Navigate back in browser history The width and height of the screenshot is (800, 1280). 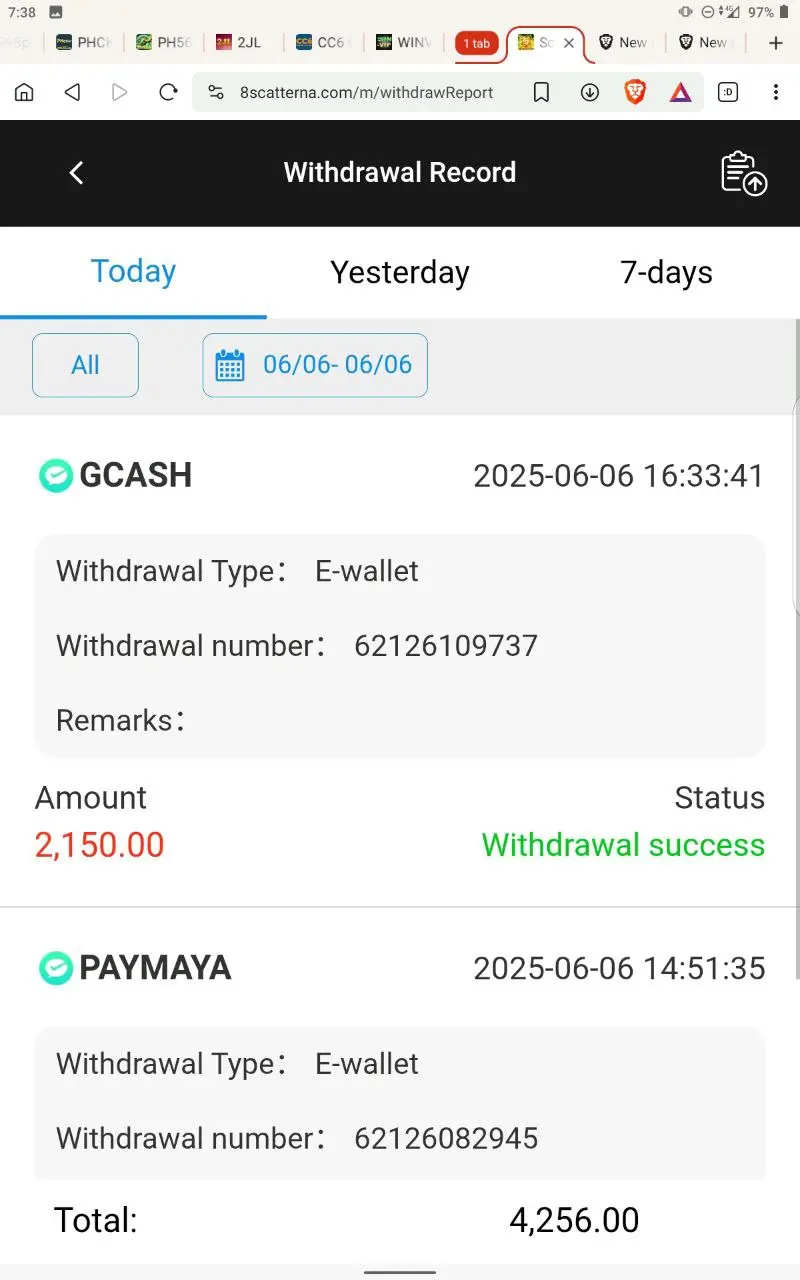72,93
